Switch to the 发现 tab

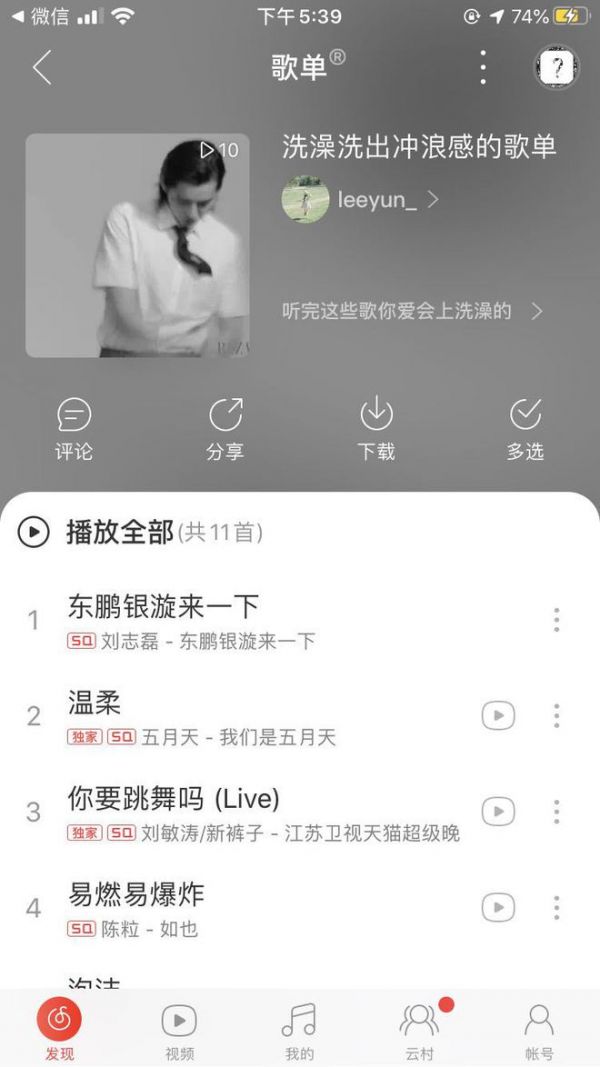[59, 1030]
